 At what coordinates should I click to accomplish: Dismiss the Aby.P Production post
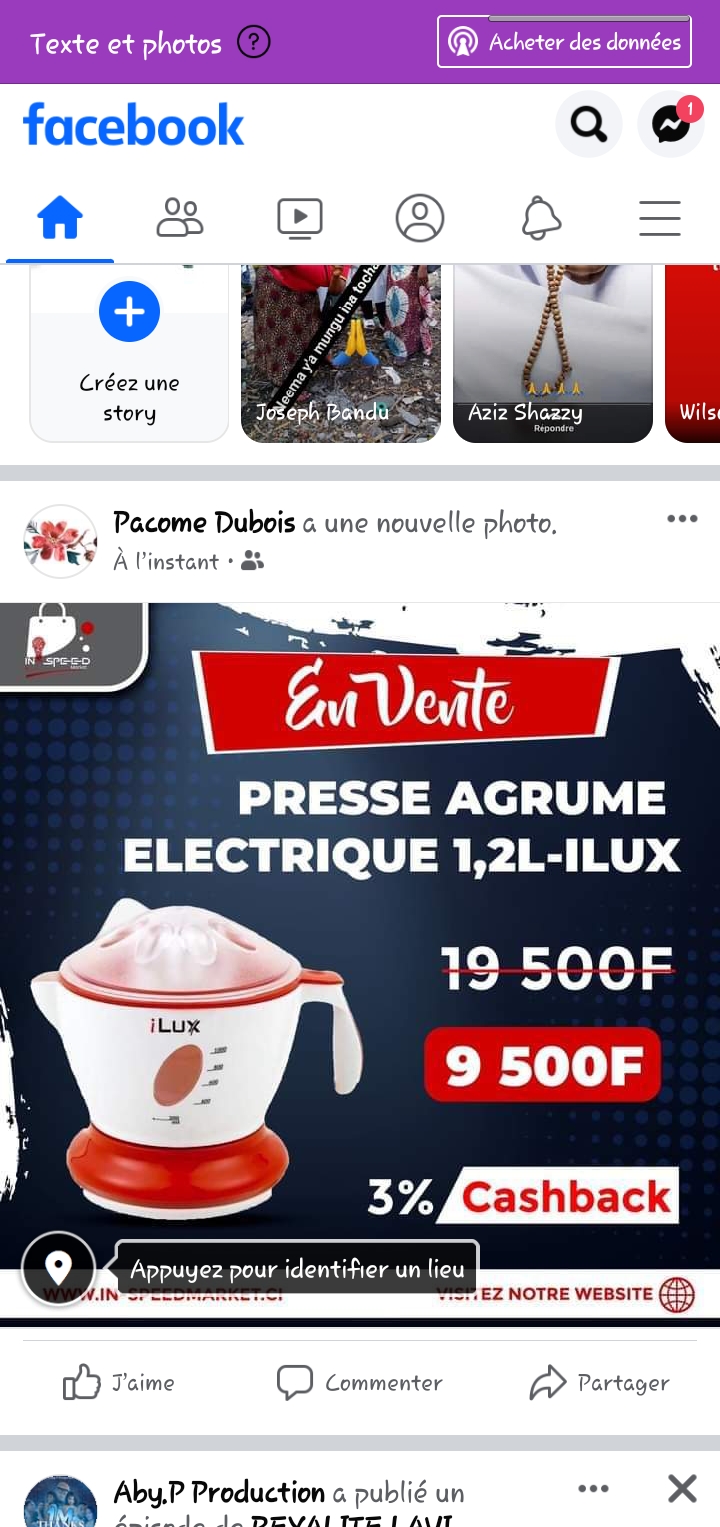point(682,1489)
